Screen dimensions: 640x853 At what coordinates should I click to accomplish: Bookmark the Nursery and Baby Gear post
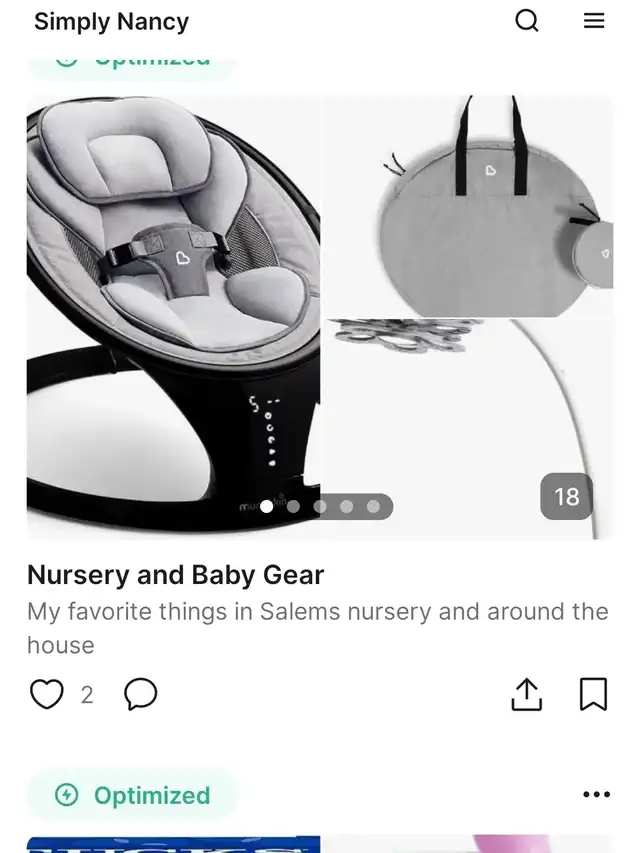(593, 694)
